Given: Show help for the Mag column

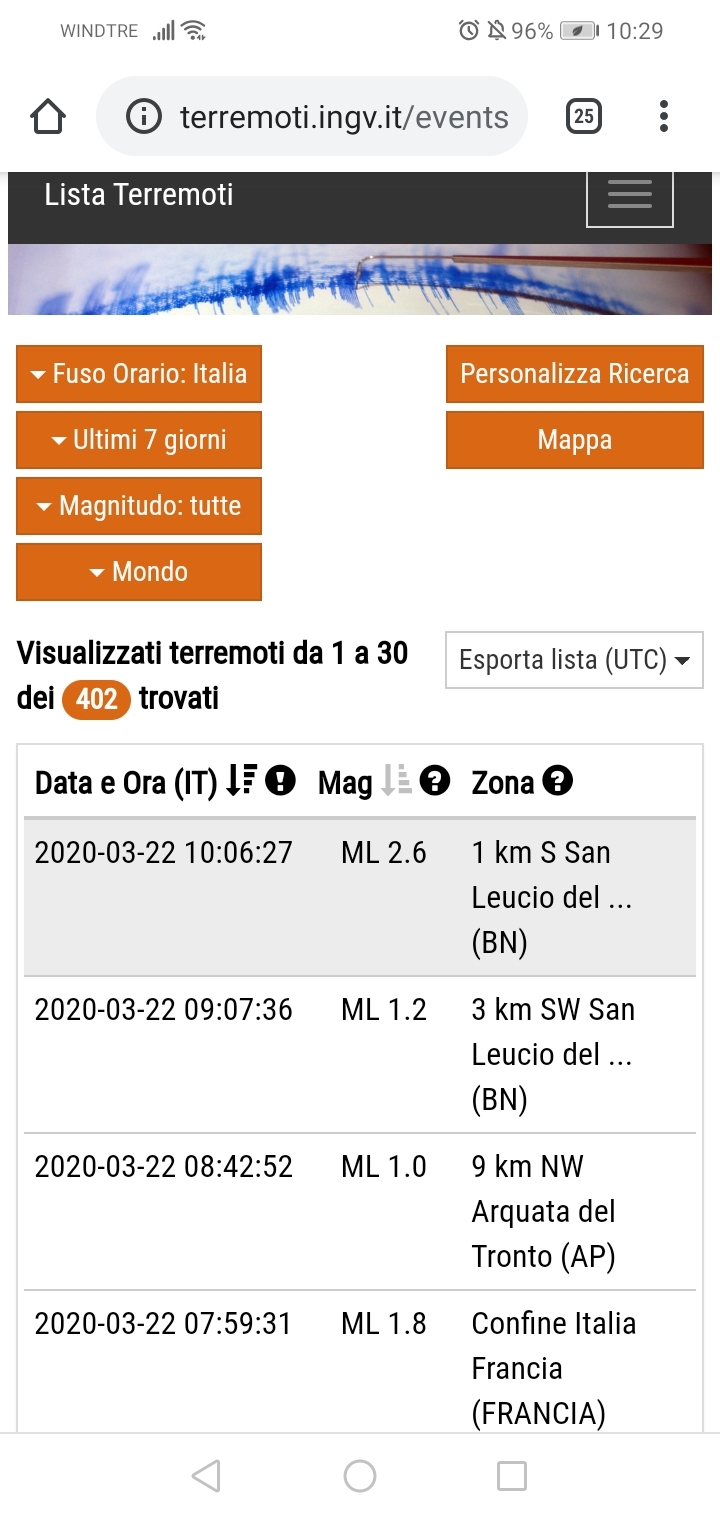Looking at the screenshot, I should click(x=435, y=781).
